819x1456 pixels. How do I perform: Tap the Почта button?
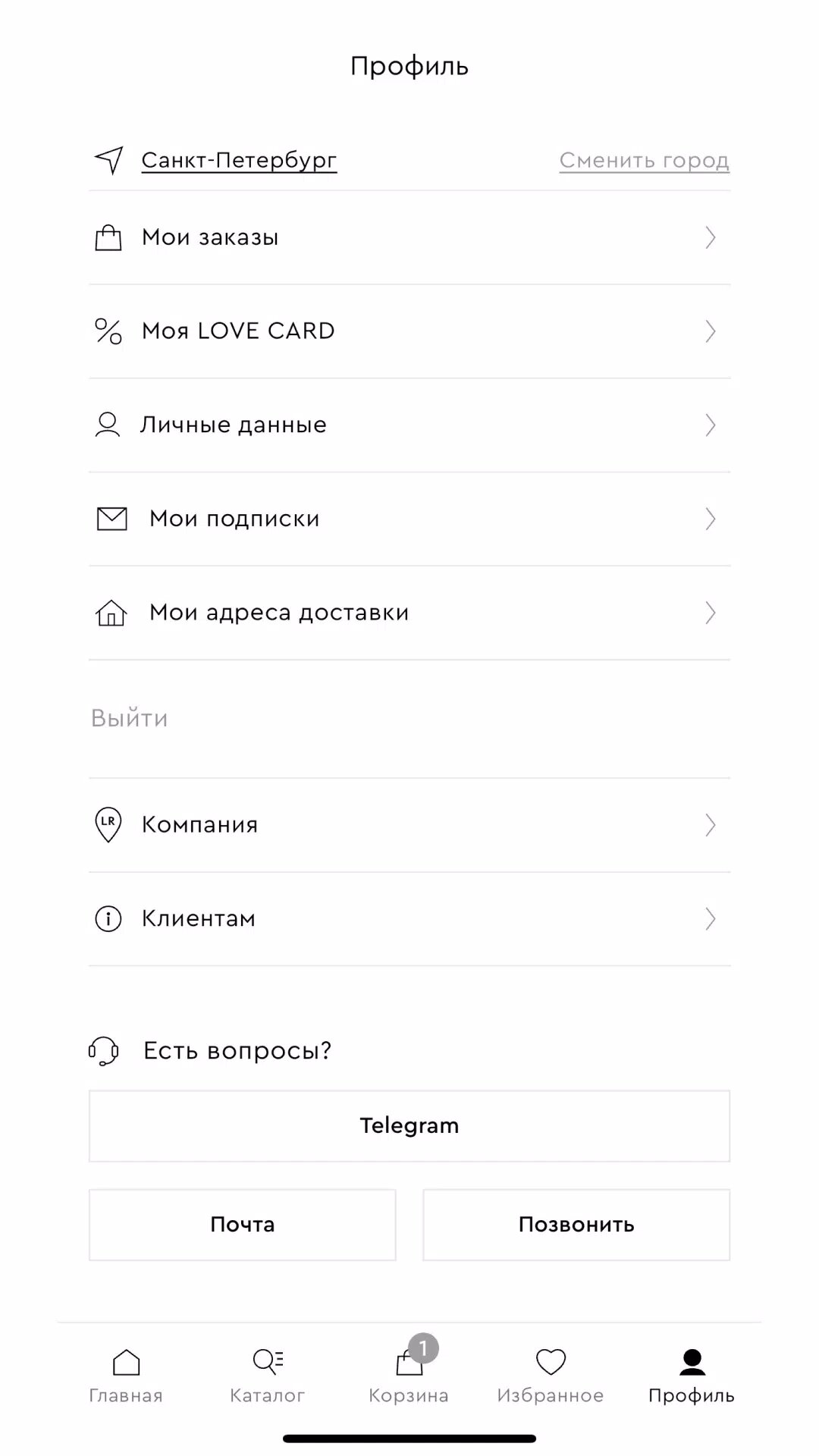click(x=243, y=1225)
